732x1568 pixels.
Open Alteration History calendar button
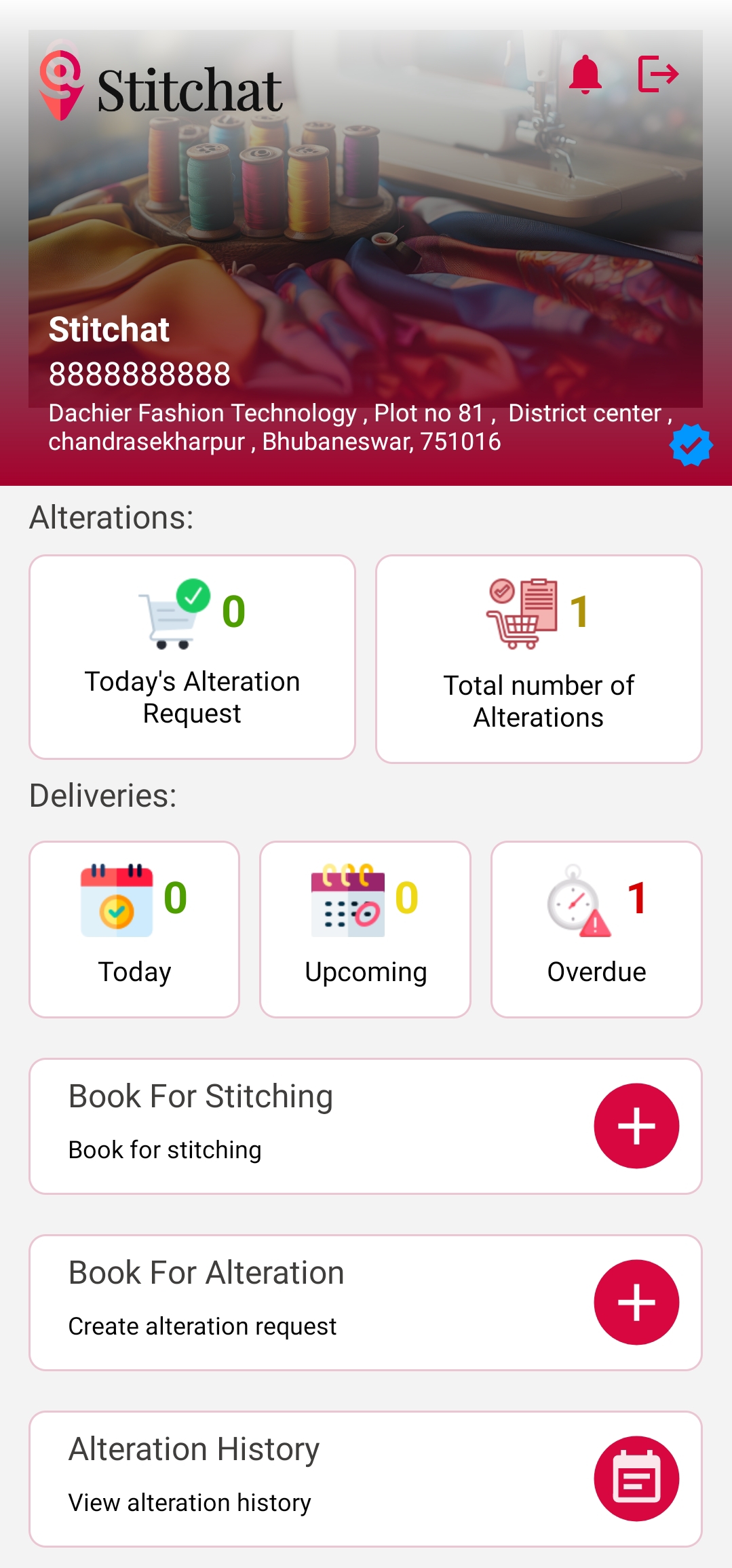(636, 1478)
